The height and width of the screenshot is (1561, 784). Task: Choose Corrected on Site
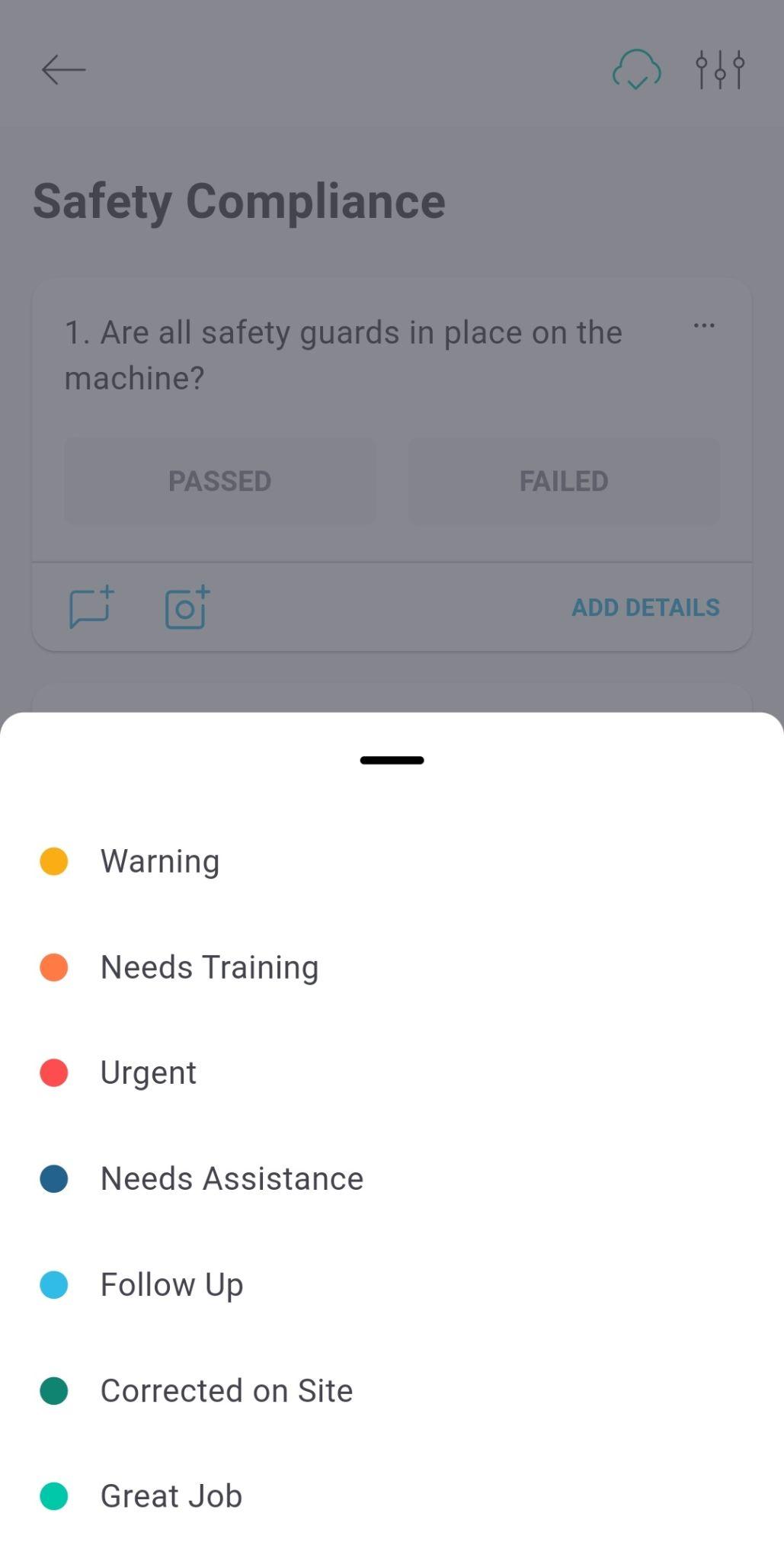226,1390
